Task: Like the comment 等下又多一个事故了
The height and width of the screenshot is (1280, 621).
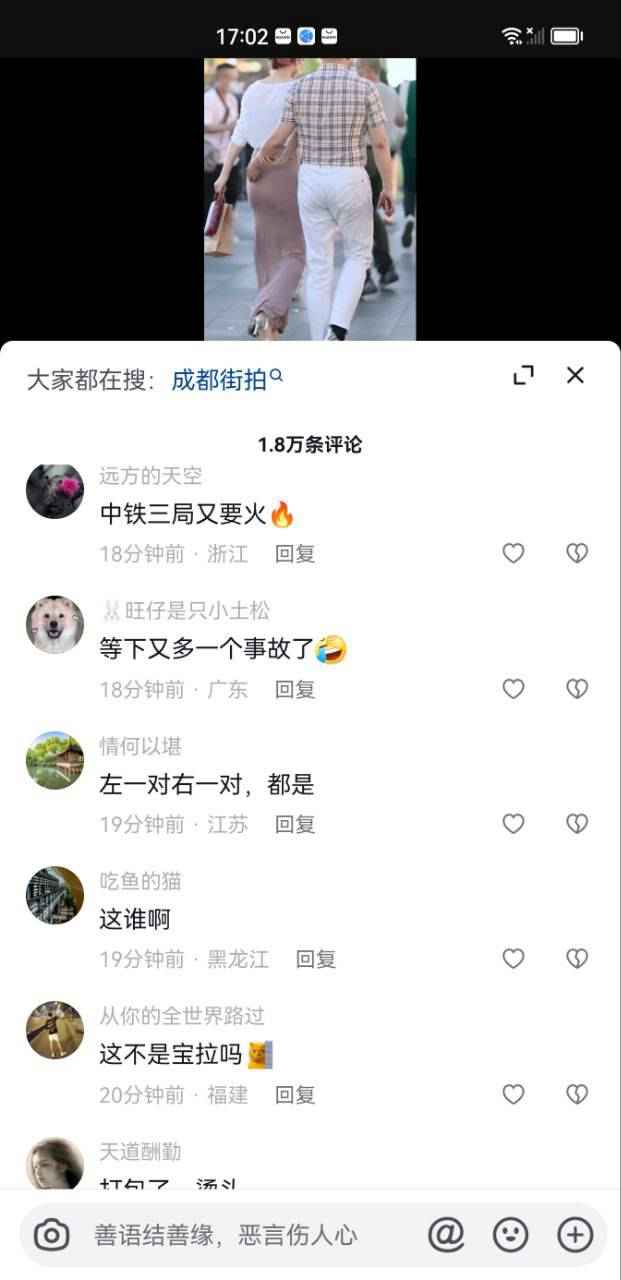Action: 513,689
